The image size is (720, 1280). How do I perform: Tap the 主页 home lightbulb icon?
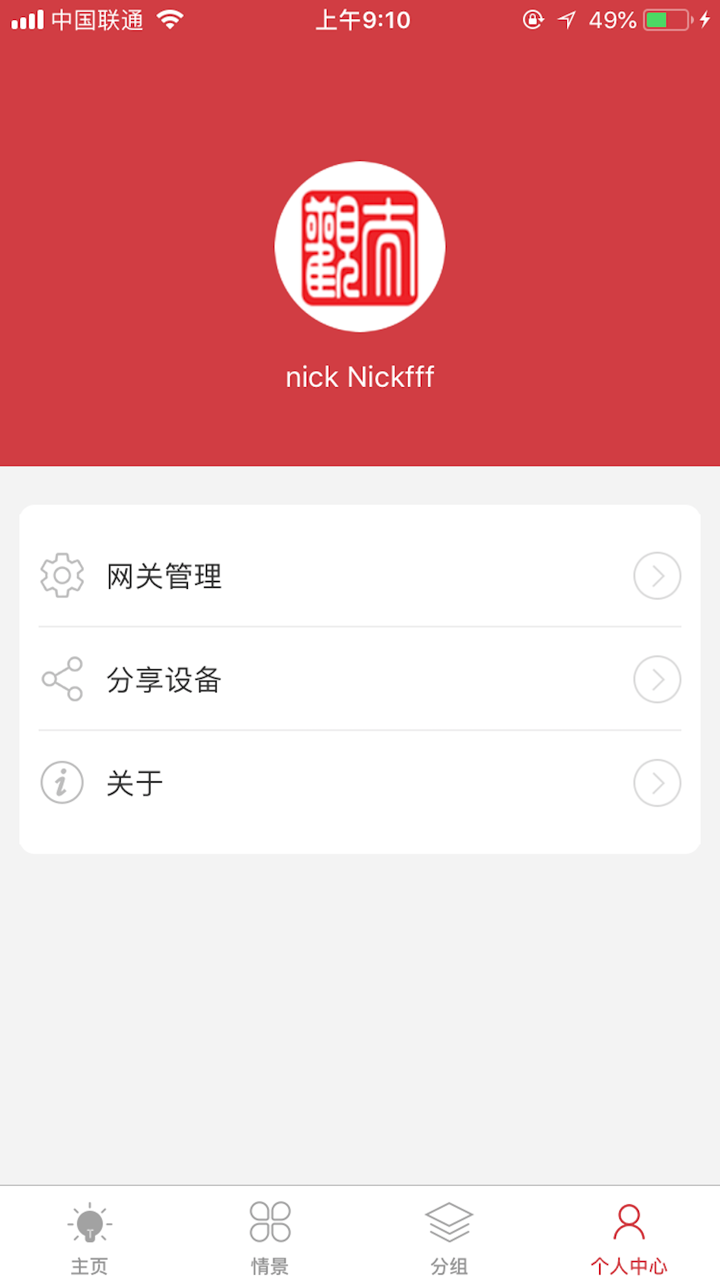[x=90, y=1220]
